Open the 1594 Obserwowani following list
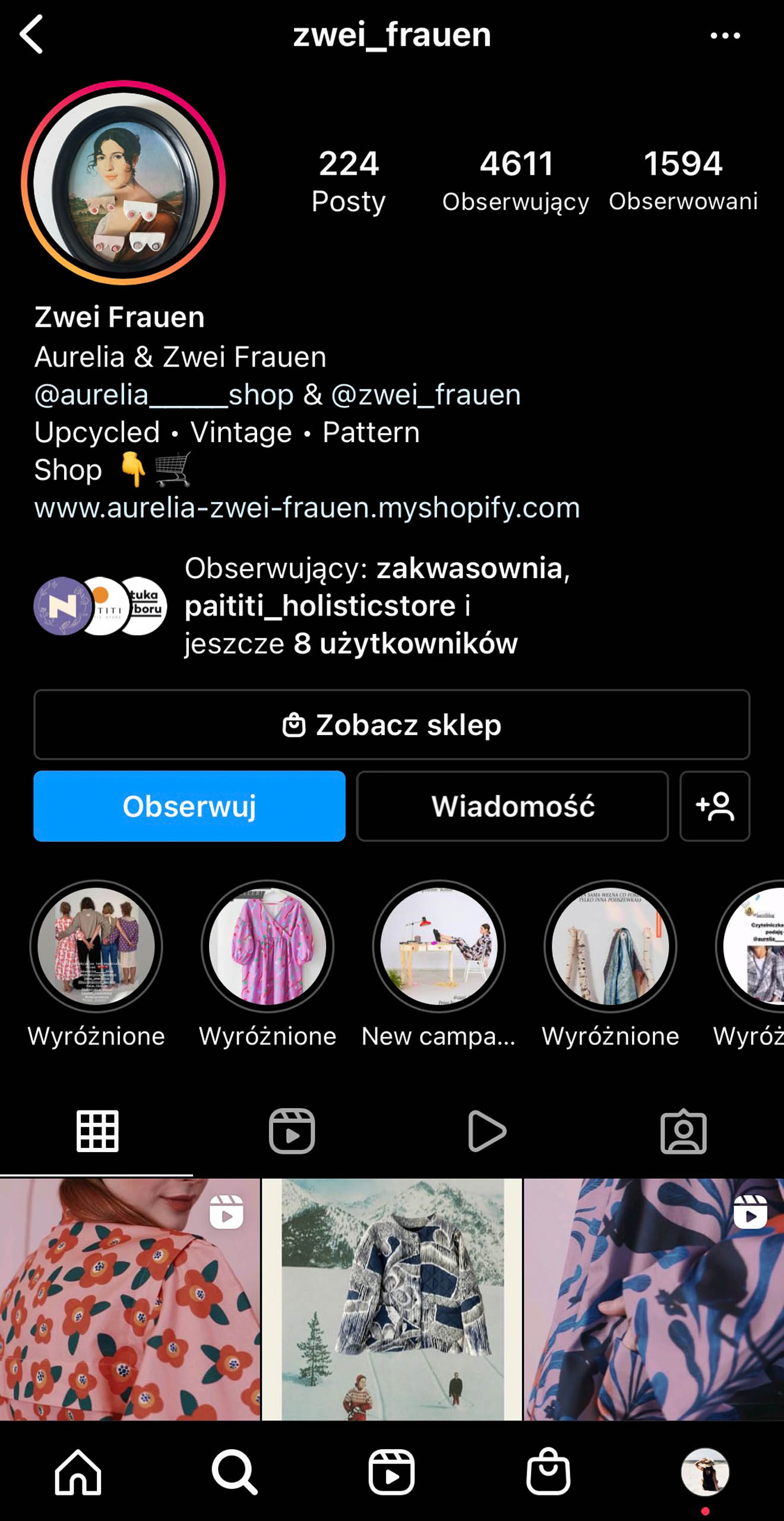The width and height of the screenshot is (784, 1521). pyautogui.click(x=683, y=181)
